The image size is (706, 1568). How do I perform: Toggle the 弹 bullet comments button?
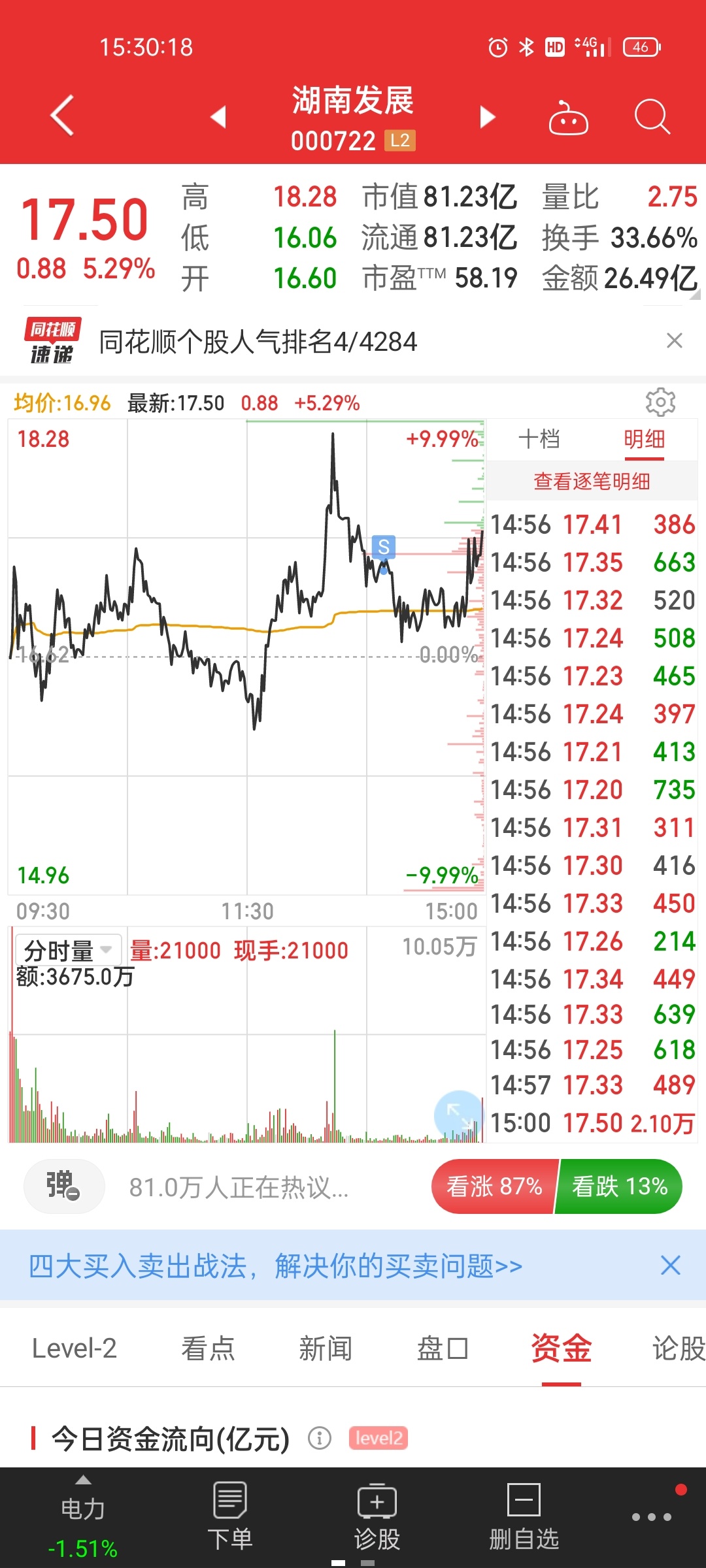[x=63, y=1186]
